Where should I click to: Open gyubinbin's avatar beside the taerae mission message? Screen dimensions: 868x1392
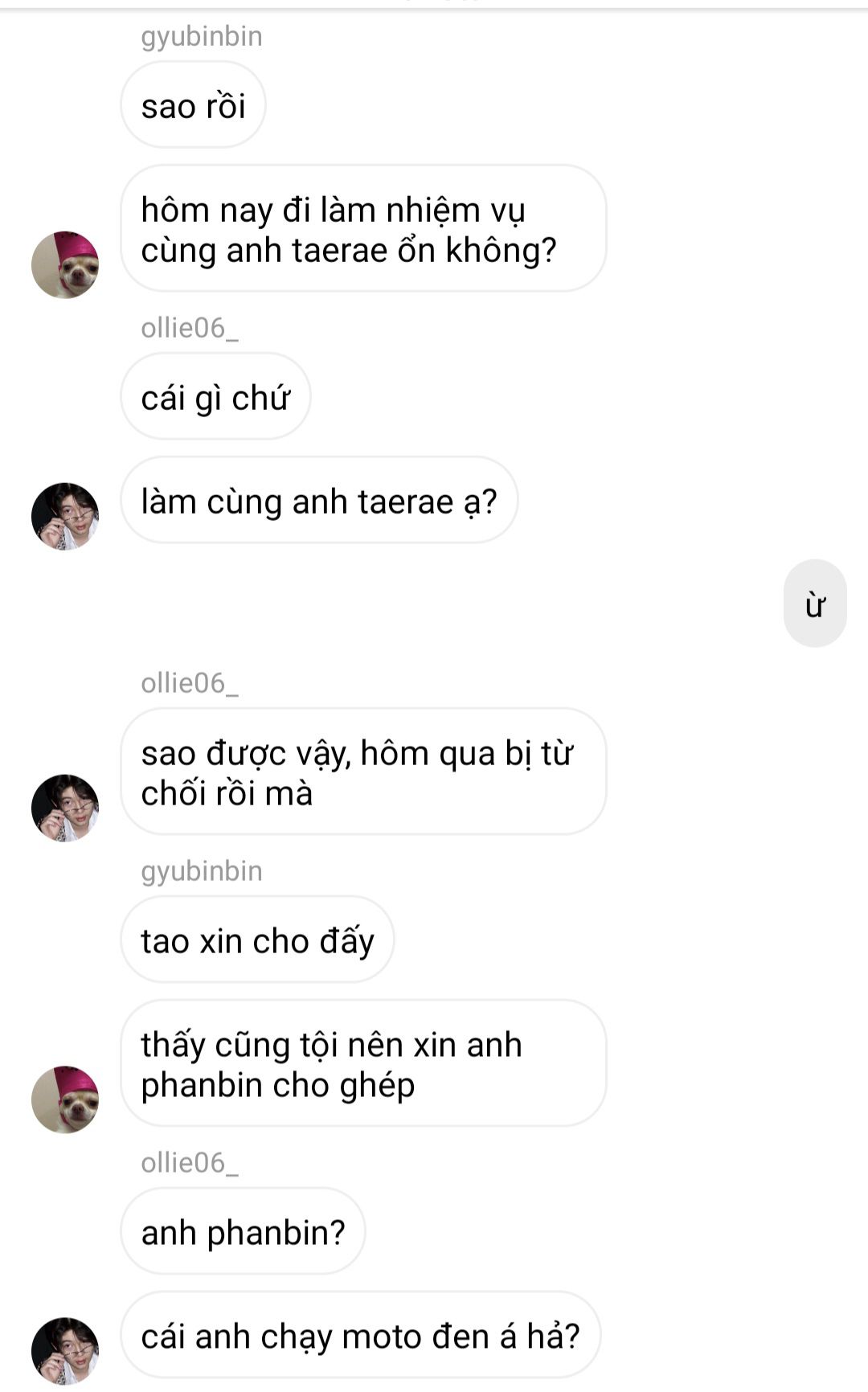pos(65,264)
